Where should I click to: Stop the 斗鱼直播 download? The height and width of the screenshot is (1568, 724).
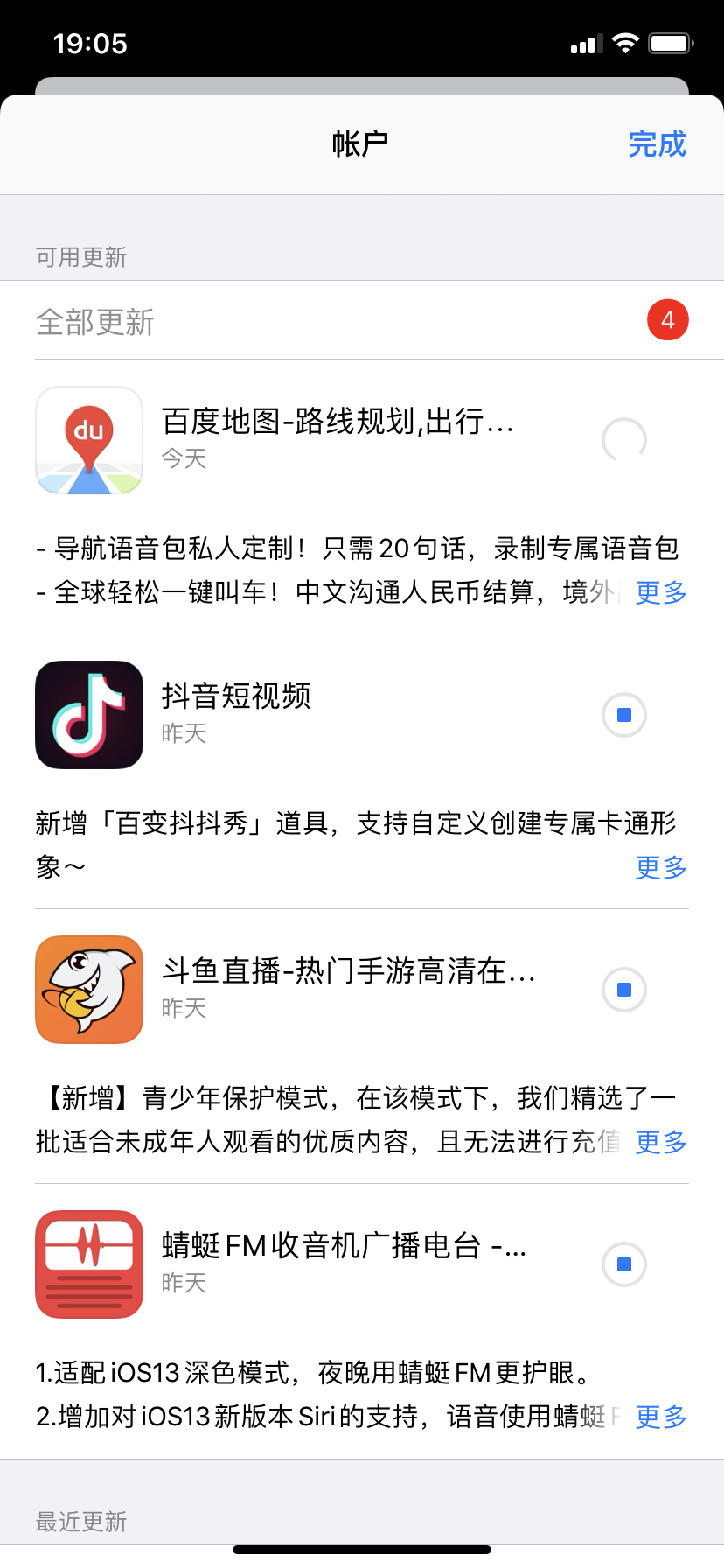(x=624, y=990)
